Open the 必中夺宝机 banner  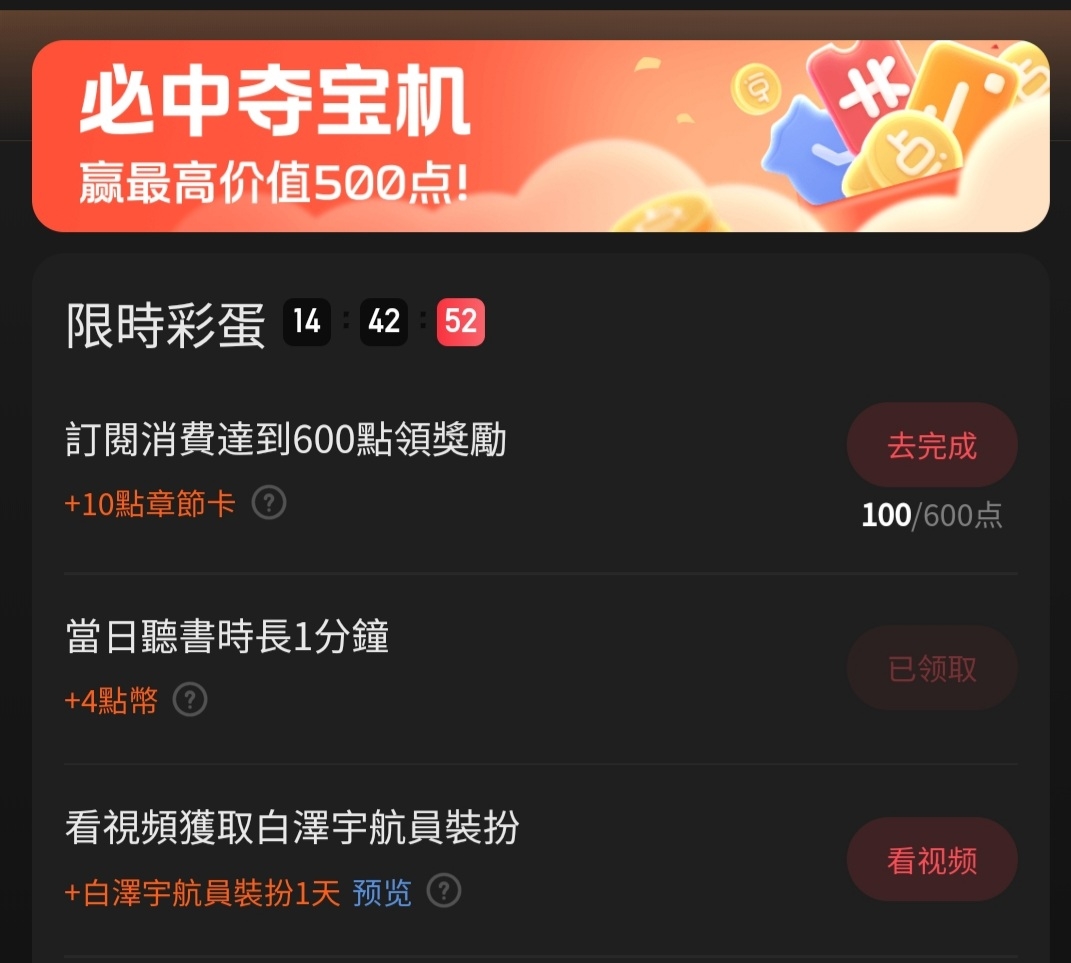pos(540,136)
